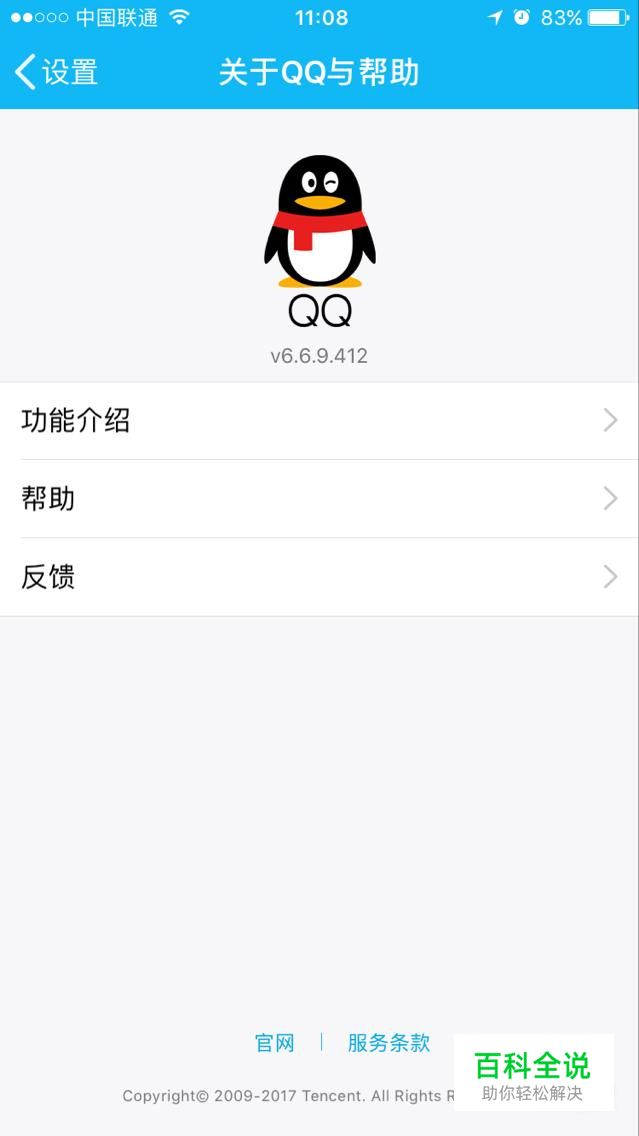Go back to 设置

(57, 72)
